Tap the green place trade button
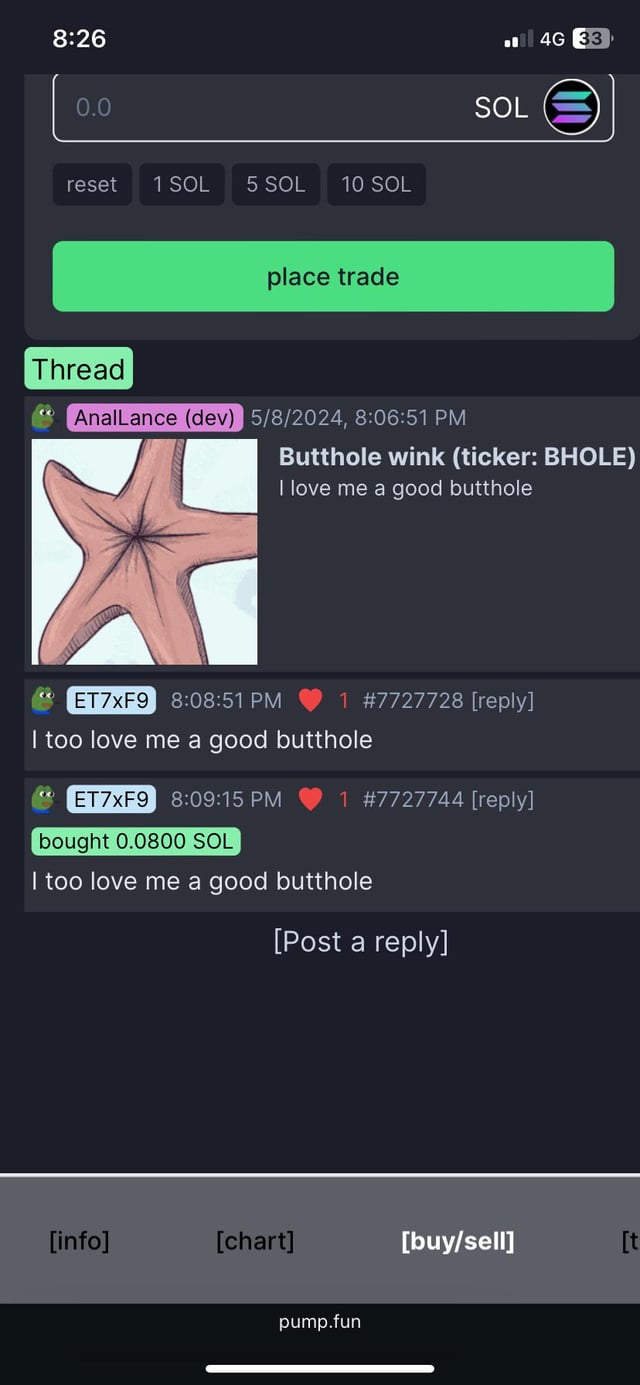 [333, 277]
